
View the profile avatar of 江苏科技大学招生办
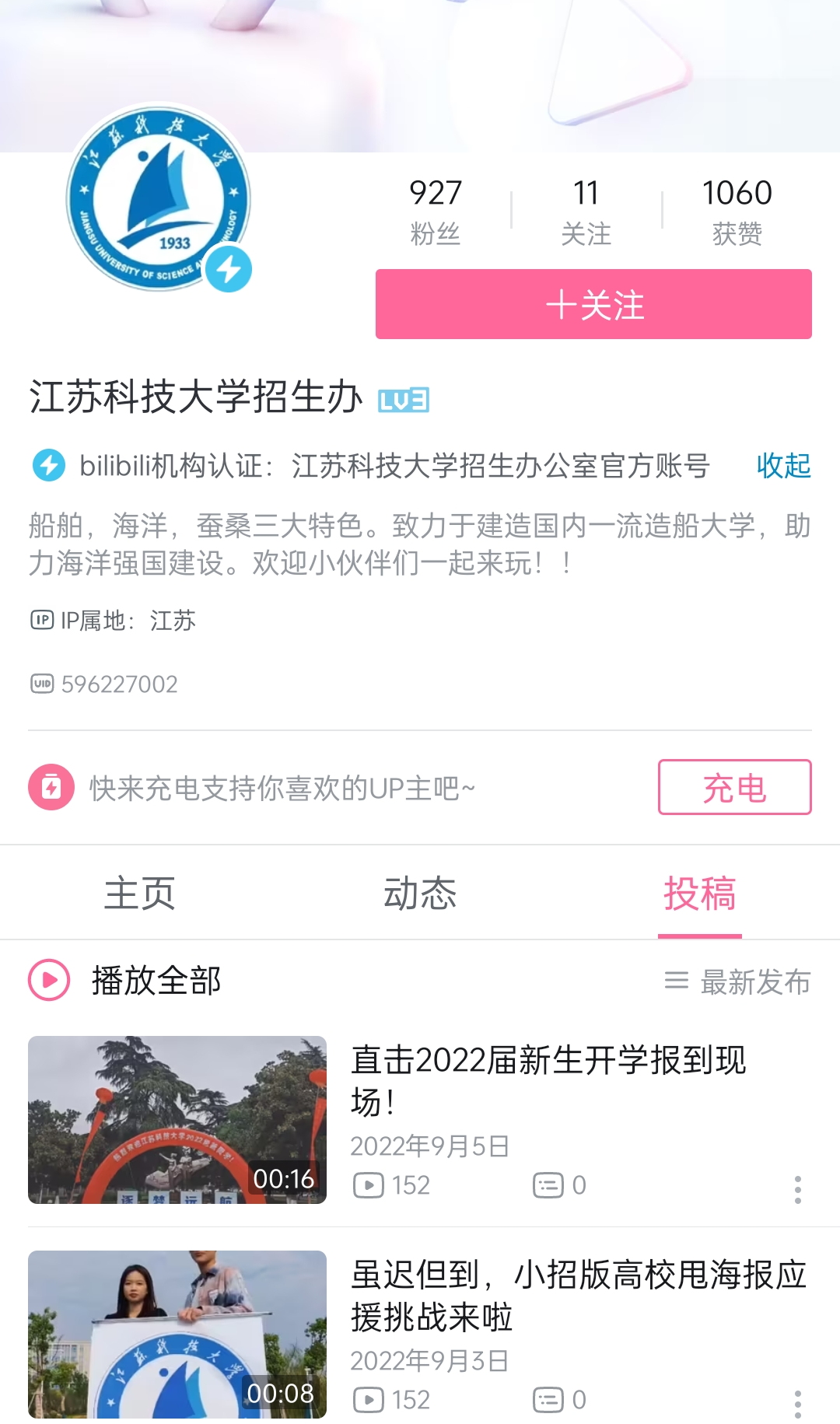coord(159,198)
